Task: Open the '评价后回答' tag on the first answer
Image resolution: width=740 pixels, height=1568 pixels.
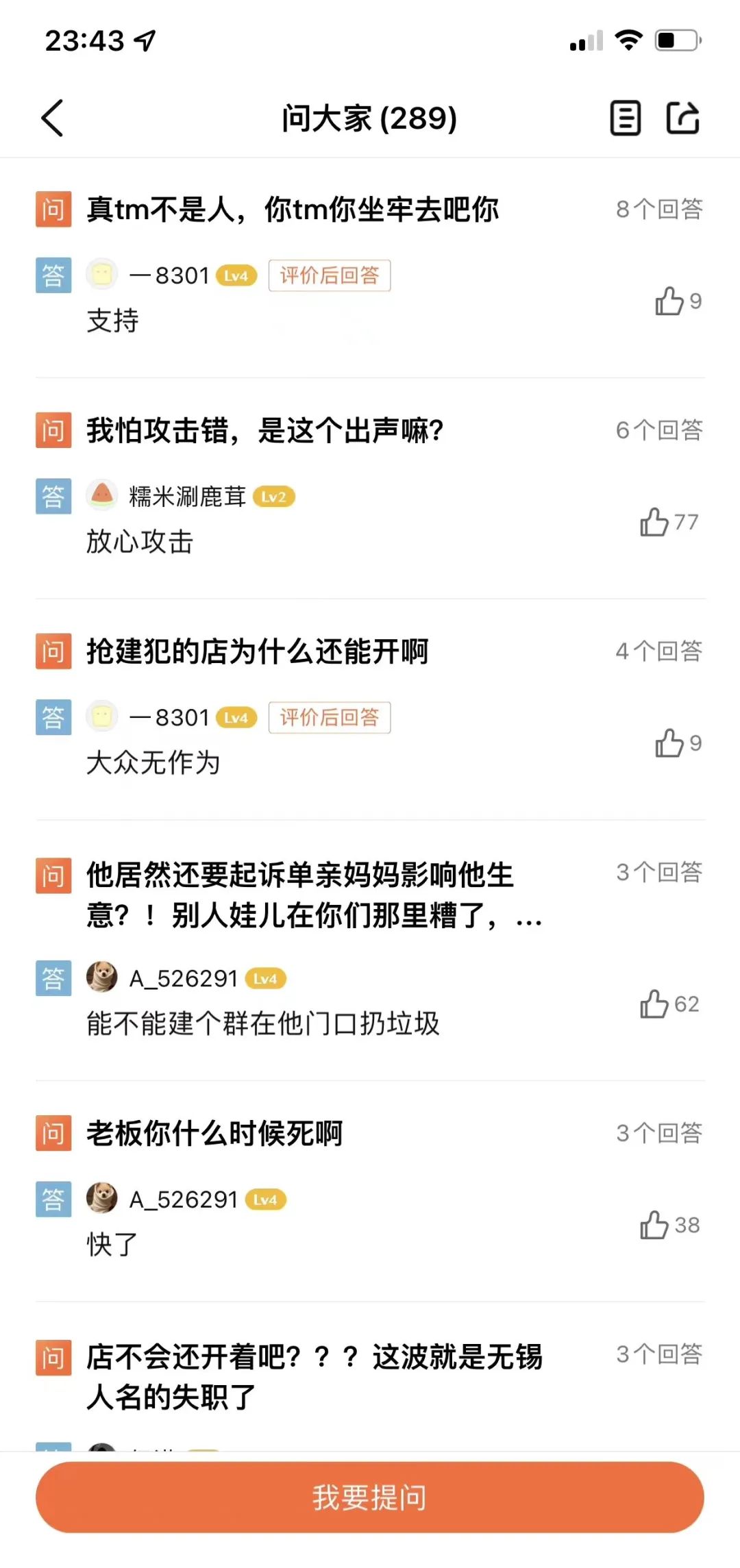Action: 330,275
